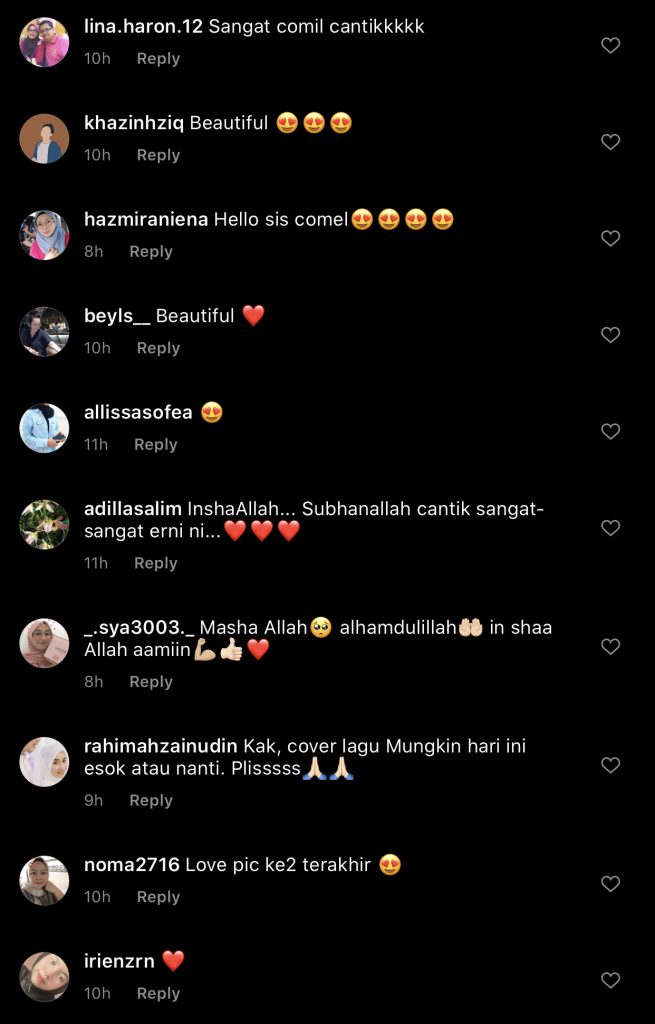Image resolution: width=655 pixels, height=1024 pixels.
Task: Reply to irienzrn's heart comment
Action: click(x=158, y=993)
